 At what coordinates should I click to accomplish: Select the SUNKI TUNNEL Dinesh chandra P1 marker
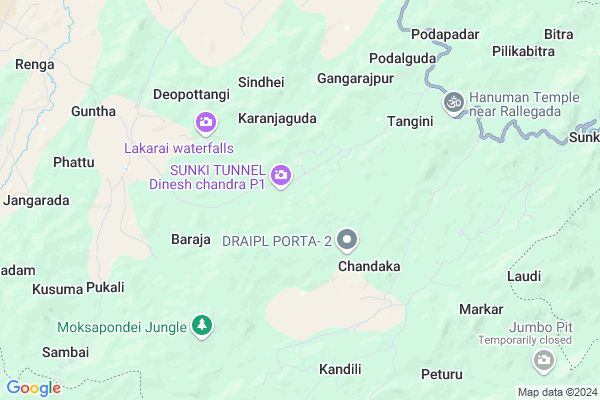point(281,176)
